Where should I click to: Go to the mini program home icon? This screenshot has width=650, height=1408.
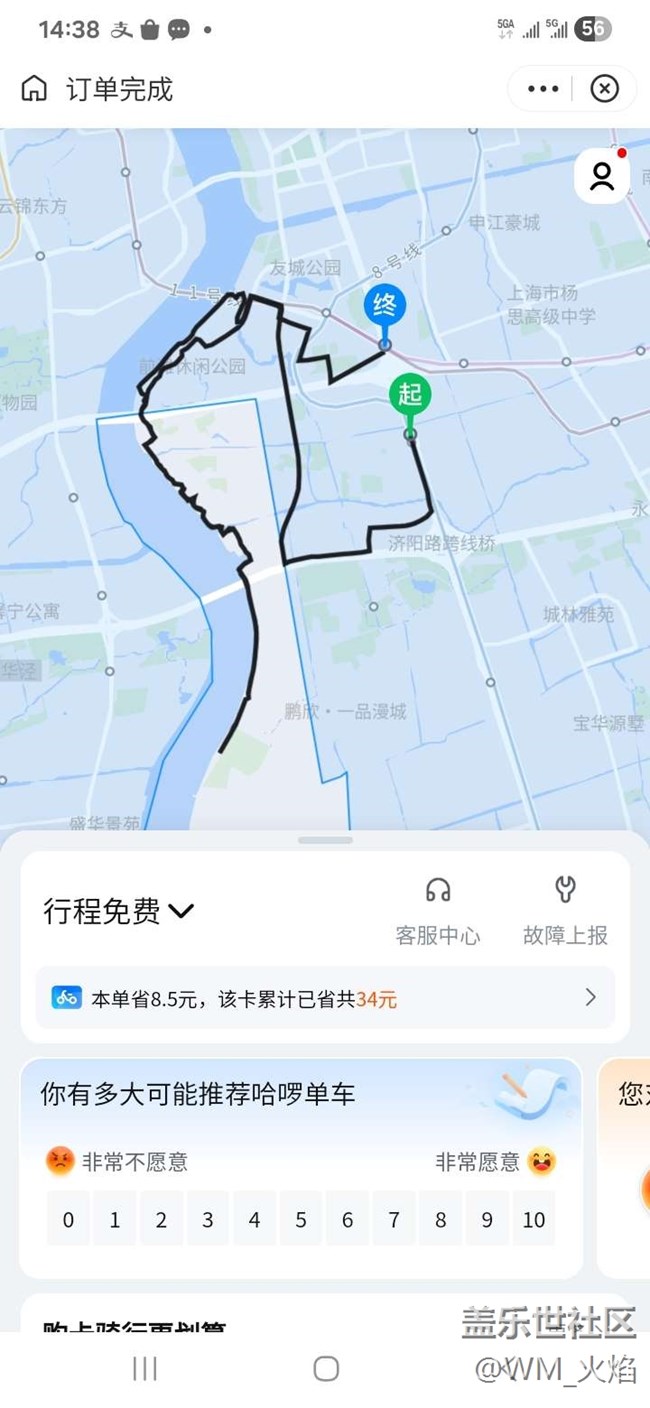34,89
